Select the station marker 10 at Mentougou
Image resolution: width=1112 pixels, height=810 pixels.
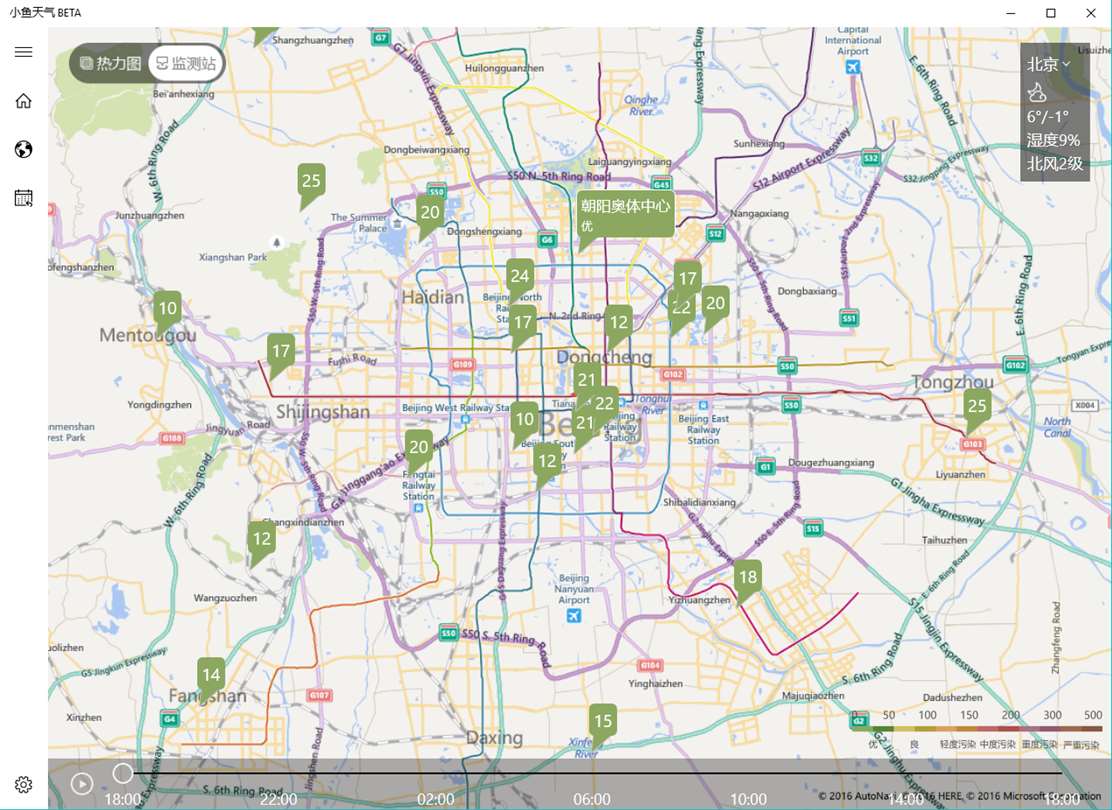tap(167, 308)
